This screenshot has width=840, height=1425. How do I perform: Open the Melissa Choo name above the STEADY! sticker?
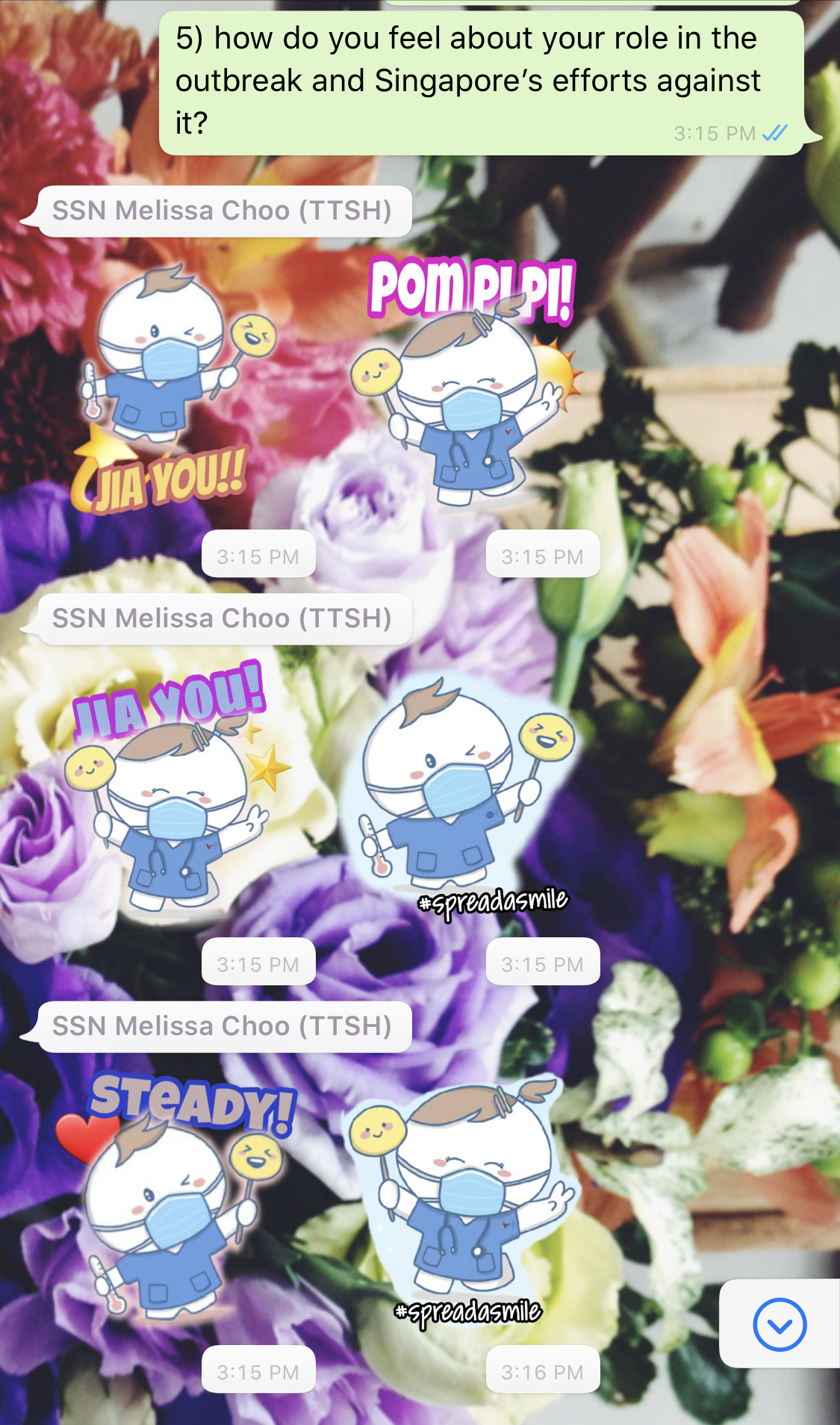pyautogui.click(x=222, y=1026)
